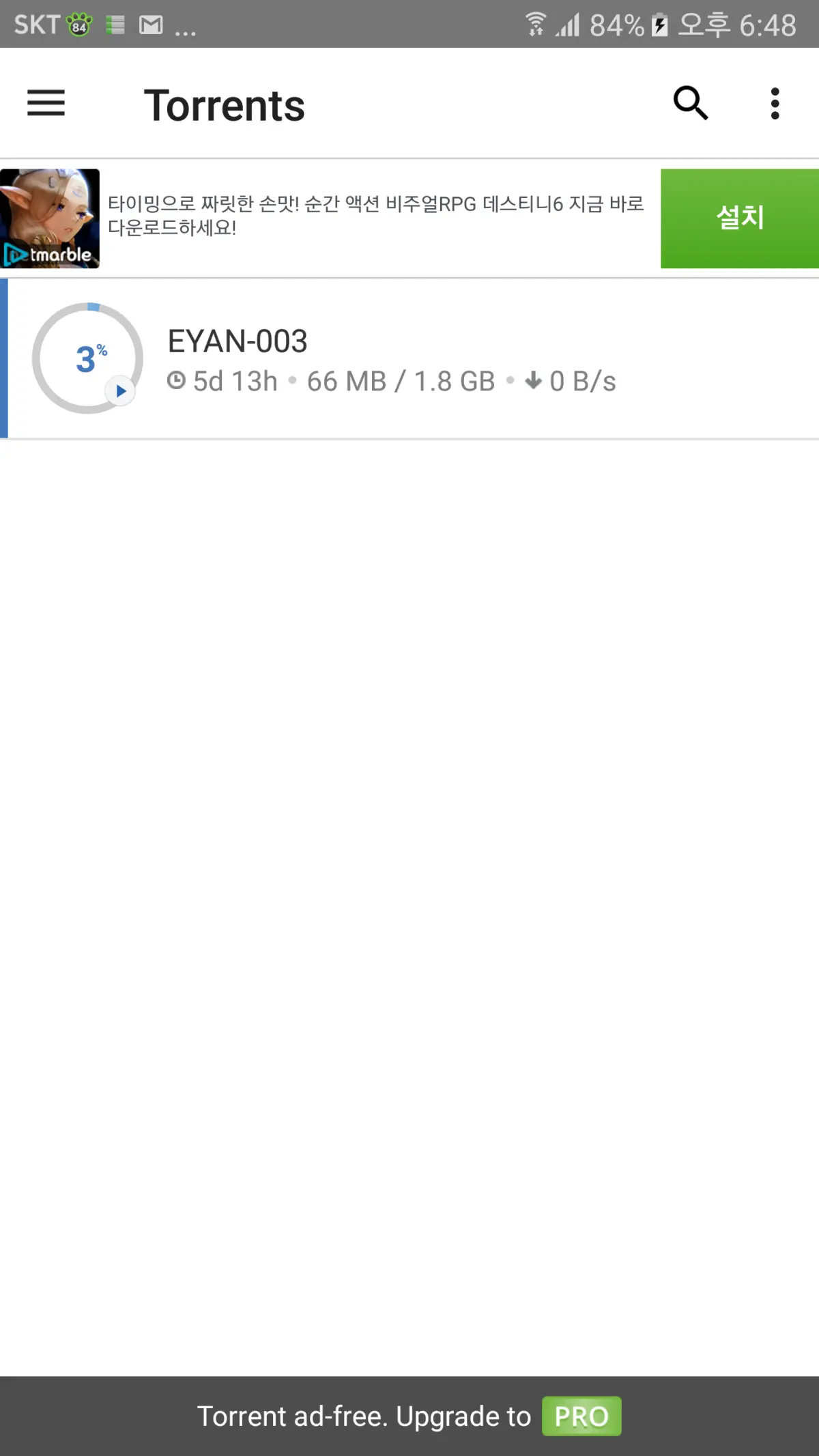Tap the green 설치 install button

[740, 218]
